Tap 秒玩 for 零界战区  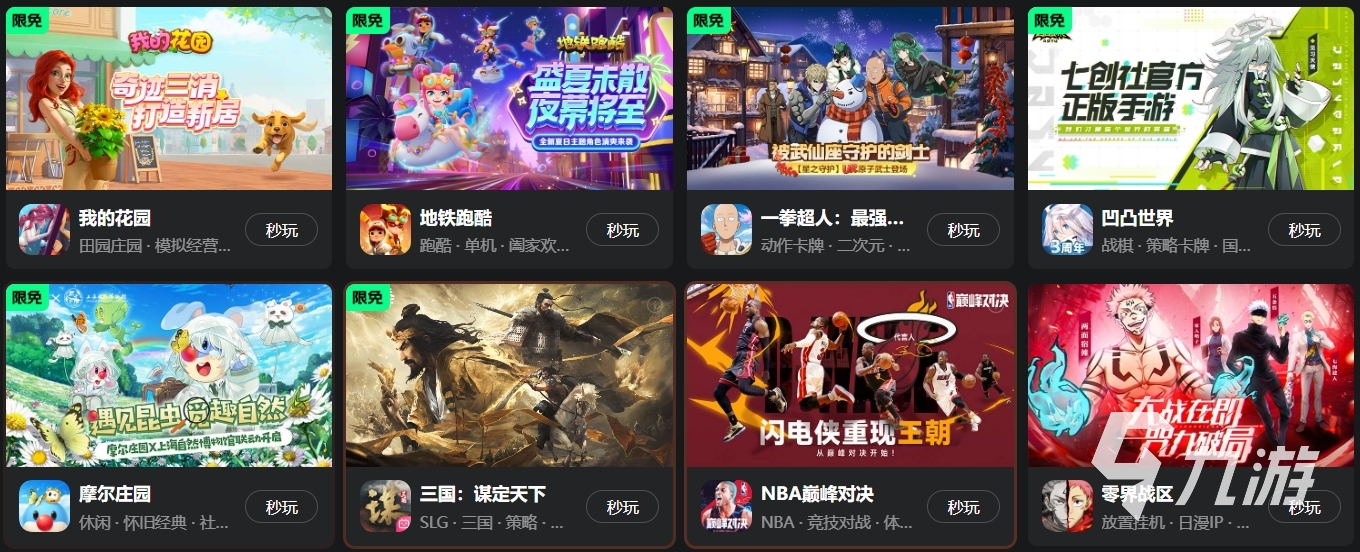[x=1304, y=507]
